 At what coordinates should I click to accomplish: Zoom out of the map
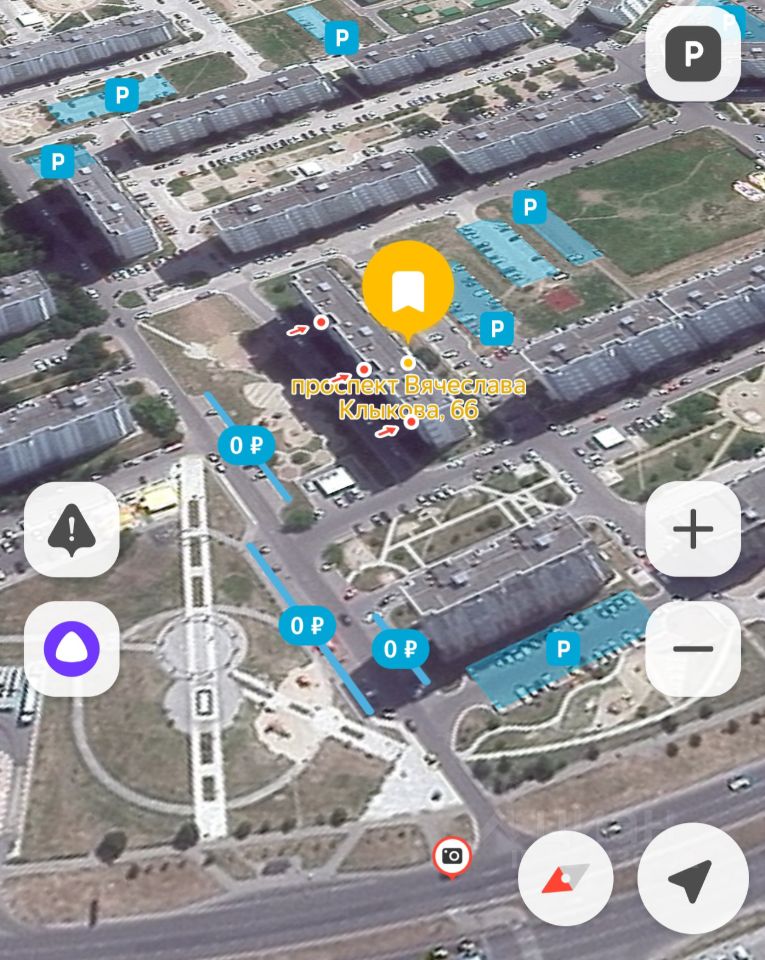[x=693, y=649]
